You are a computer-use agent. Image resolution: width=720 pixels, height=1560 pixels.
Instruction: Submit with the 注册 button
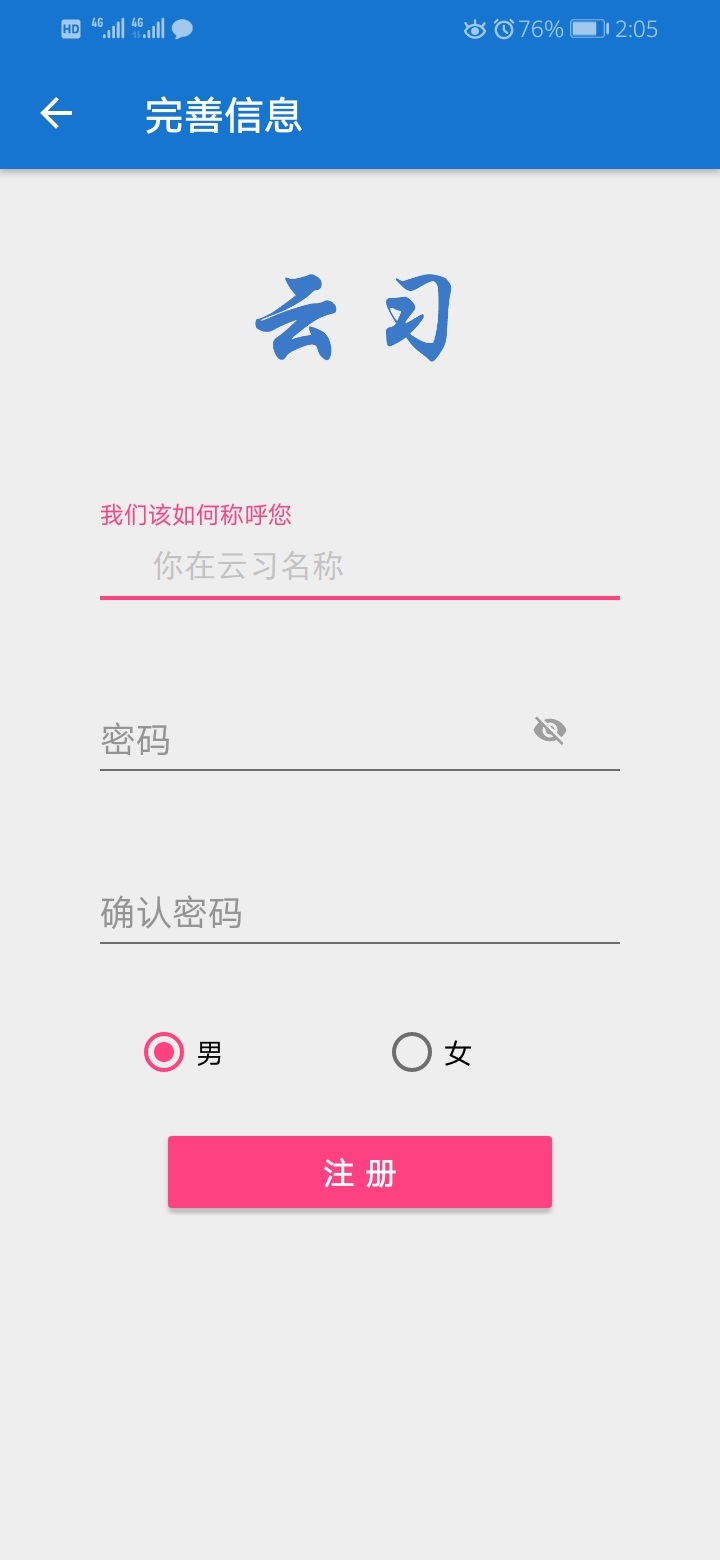tap(360, 1172)
